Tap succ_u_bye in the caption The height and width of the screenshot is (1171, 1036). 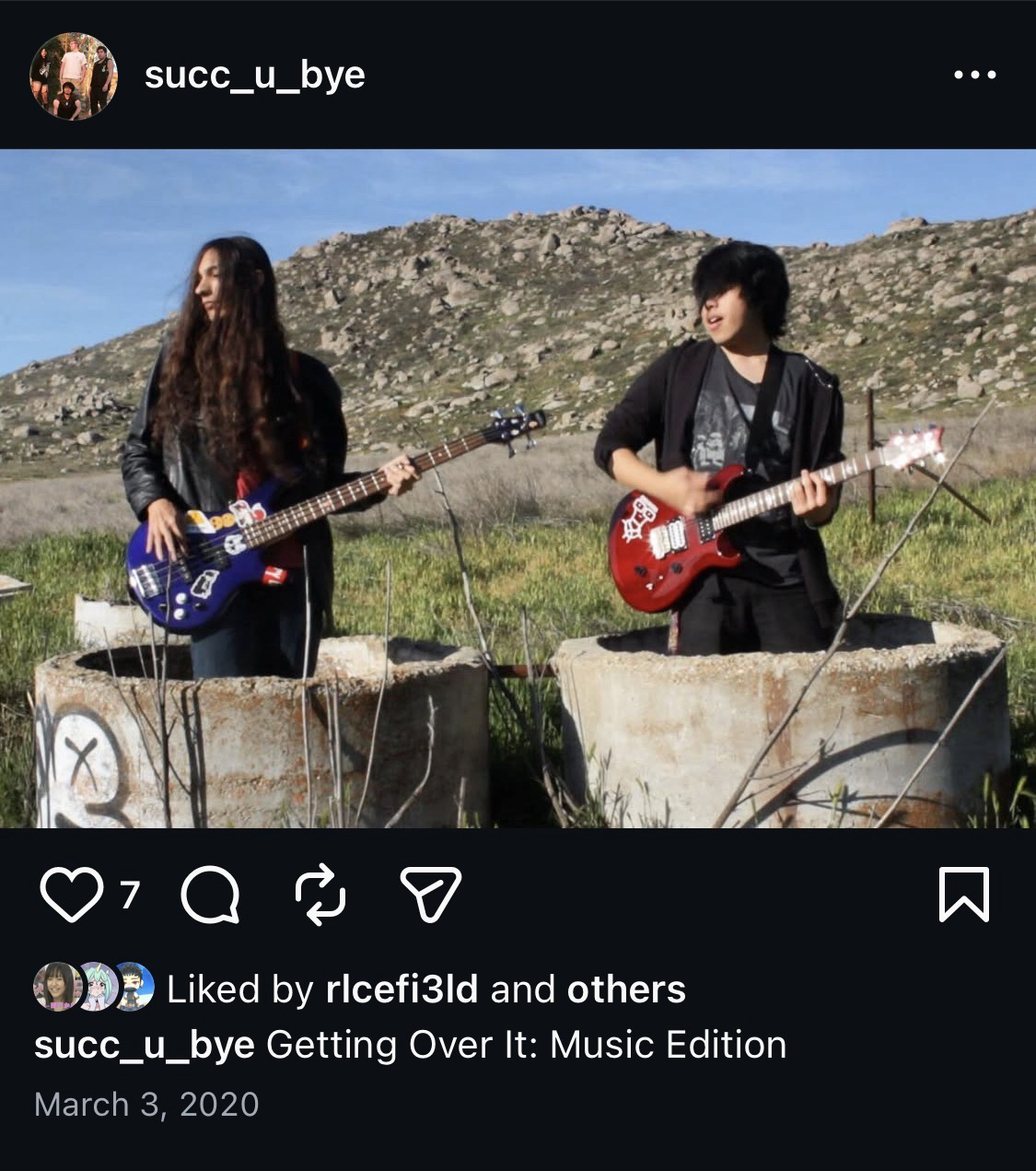tap(144, 1046)
